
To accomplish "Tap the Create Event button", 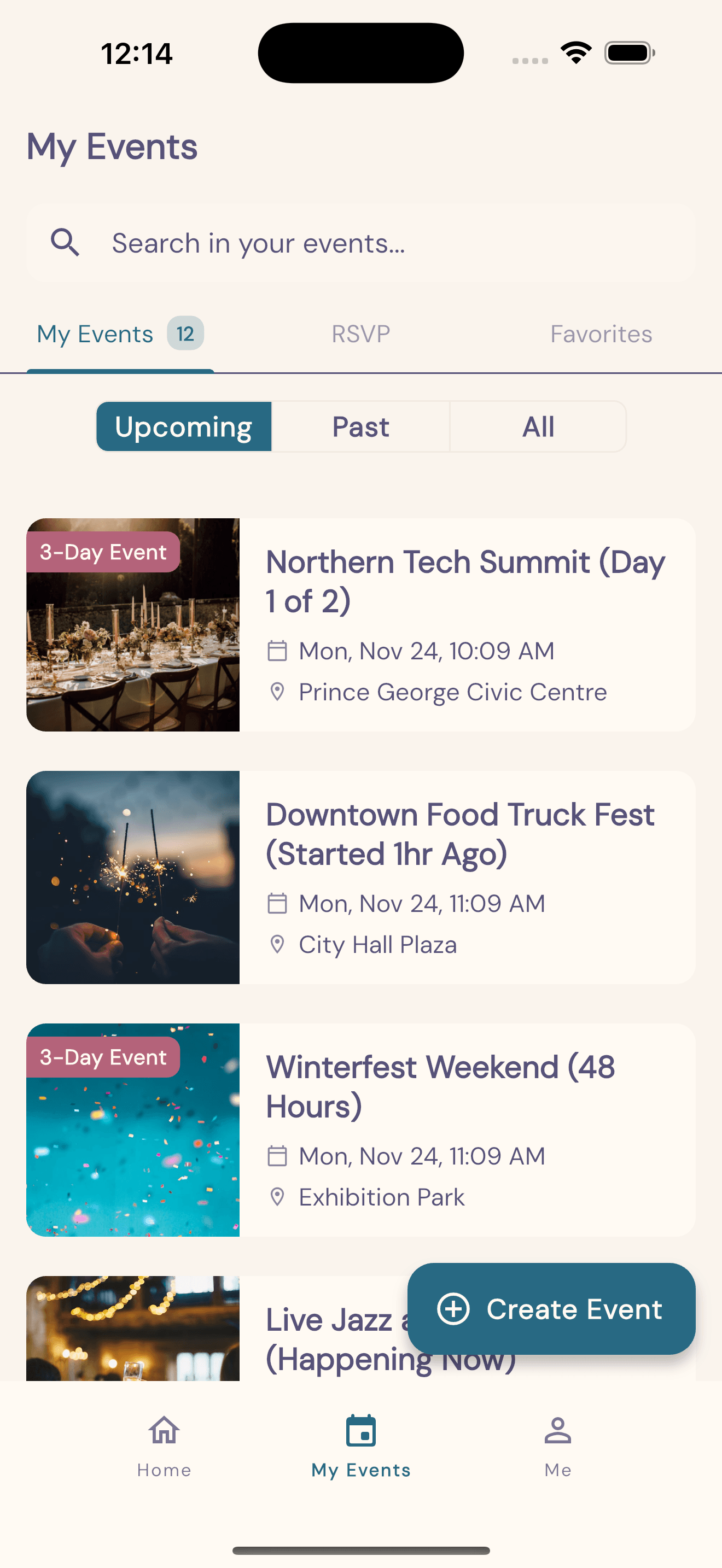I will 551,1309.
